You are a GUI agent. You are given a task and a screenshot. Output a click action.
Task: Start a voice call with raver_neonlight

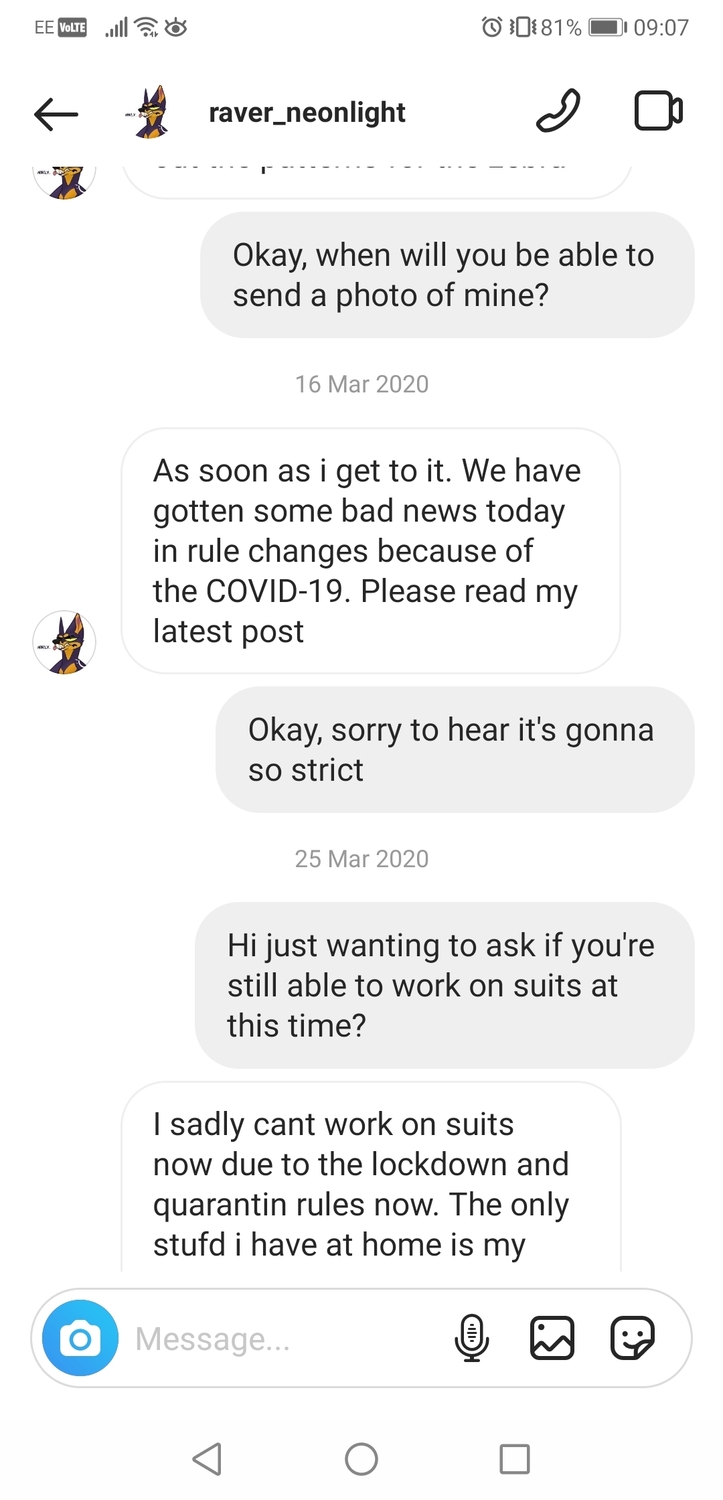tap(558, 112)
